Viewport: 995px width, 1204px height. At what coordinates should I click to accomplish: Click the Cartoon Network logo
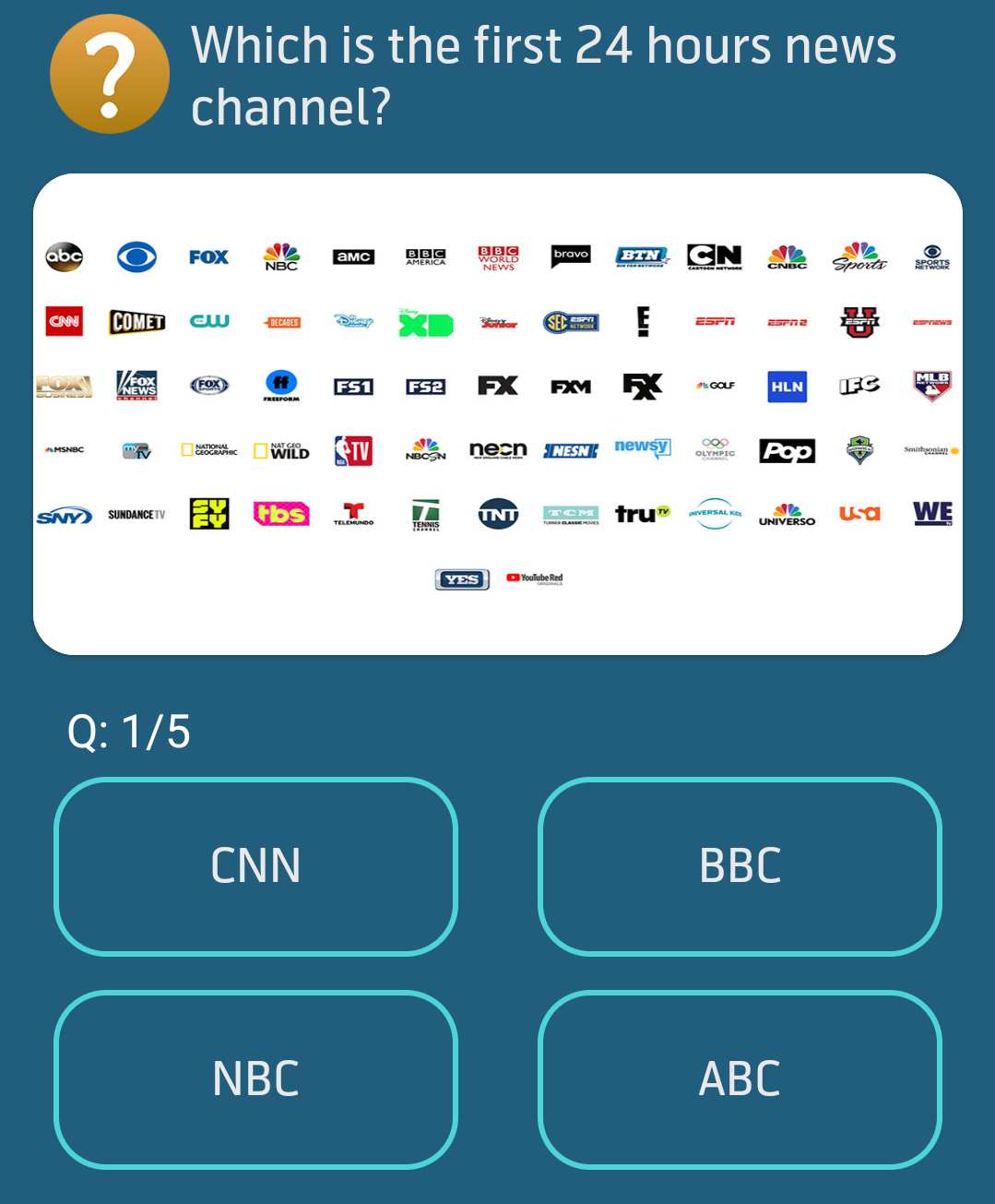(715, 256)
